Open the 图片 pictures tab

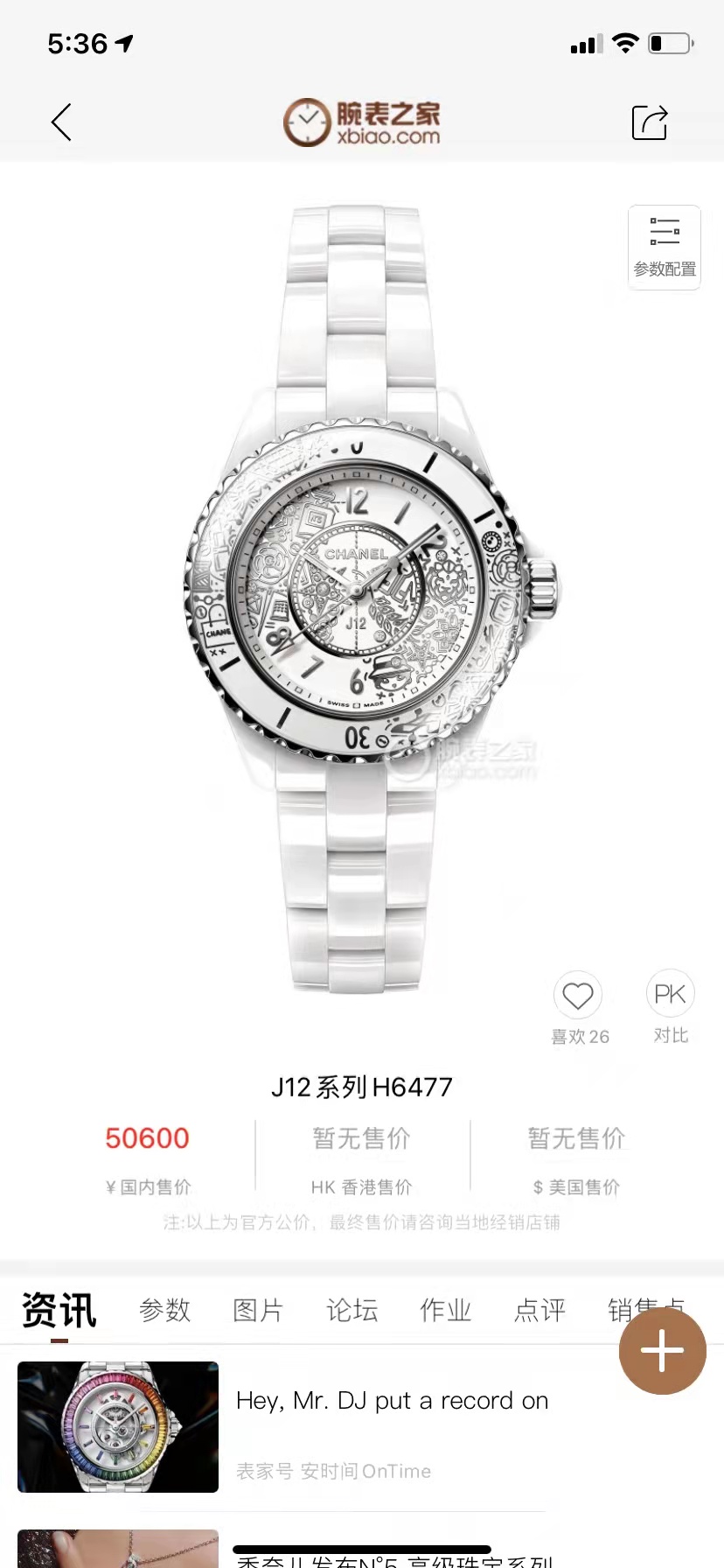click(x=258, y=1310)
